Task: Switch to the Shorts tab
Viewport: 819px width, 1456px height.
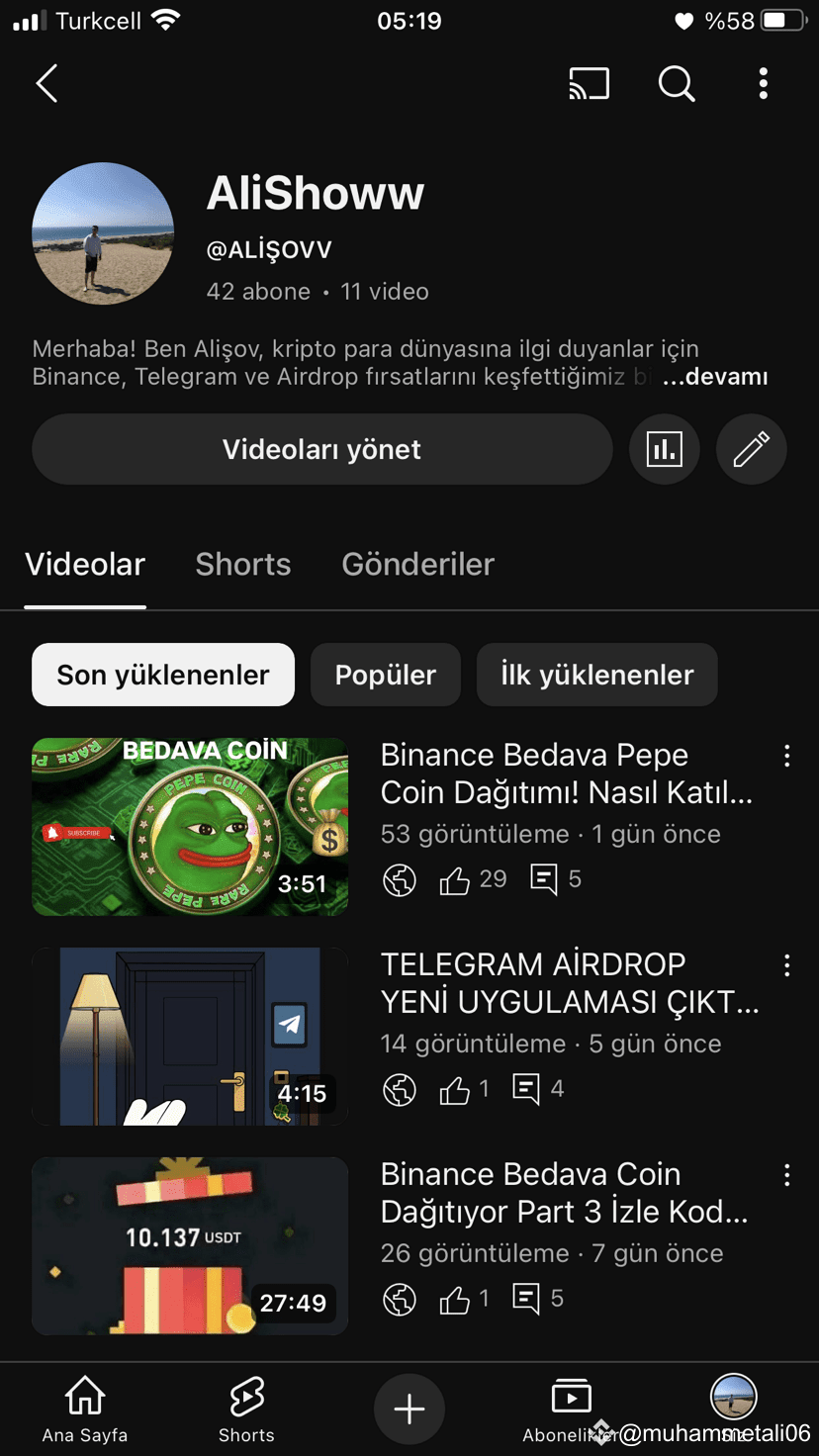Action: (x=242, y=564)
